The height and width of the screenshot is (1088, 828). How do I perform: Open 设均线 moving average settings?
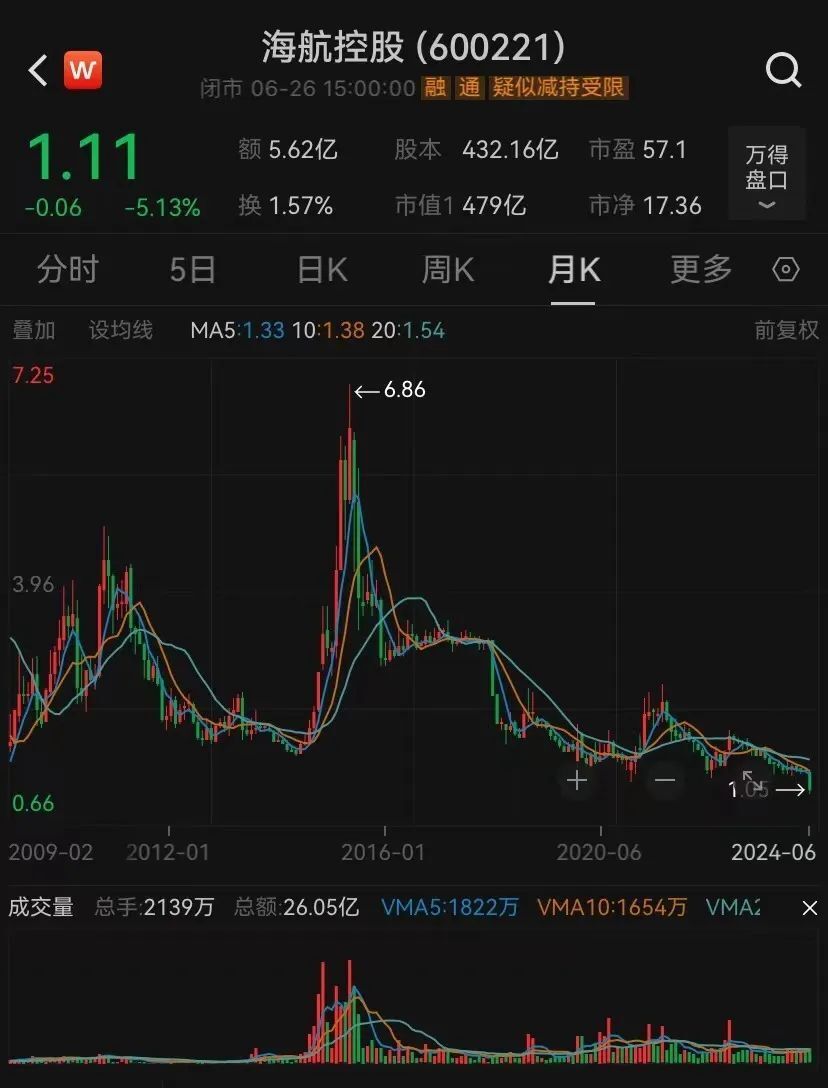121,330
